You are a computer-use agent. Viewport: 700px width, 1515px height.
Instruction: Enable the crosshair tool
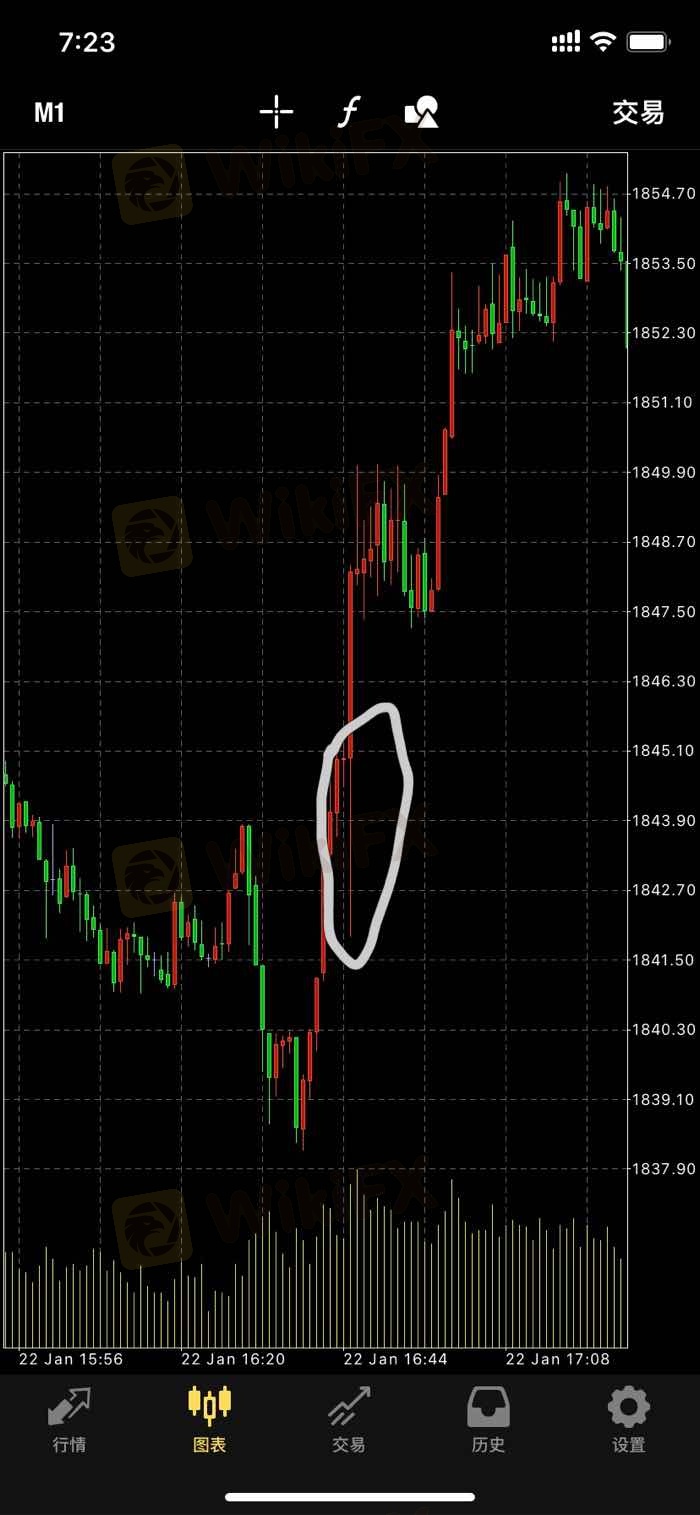pos(277,112)
